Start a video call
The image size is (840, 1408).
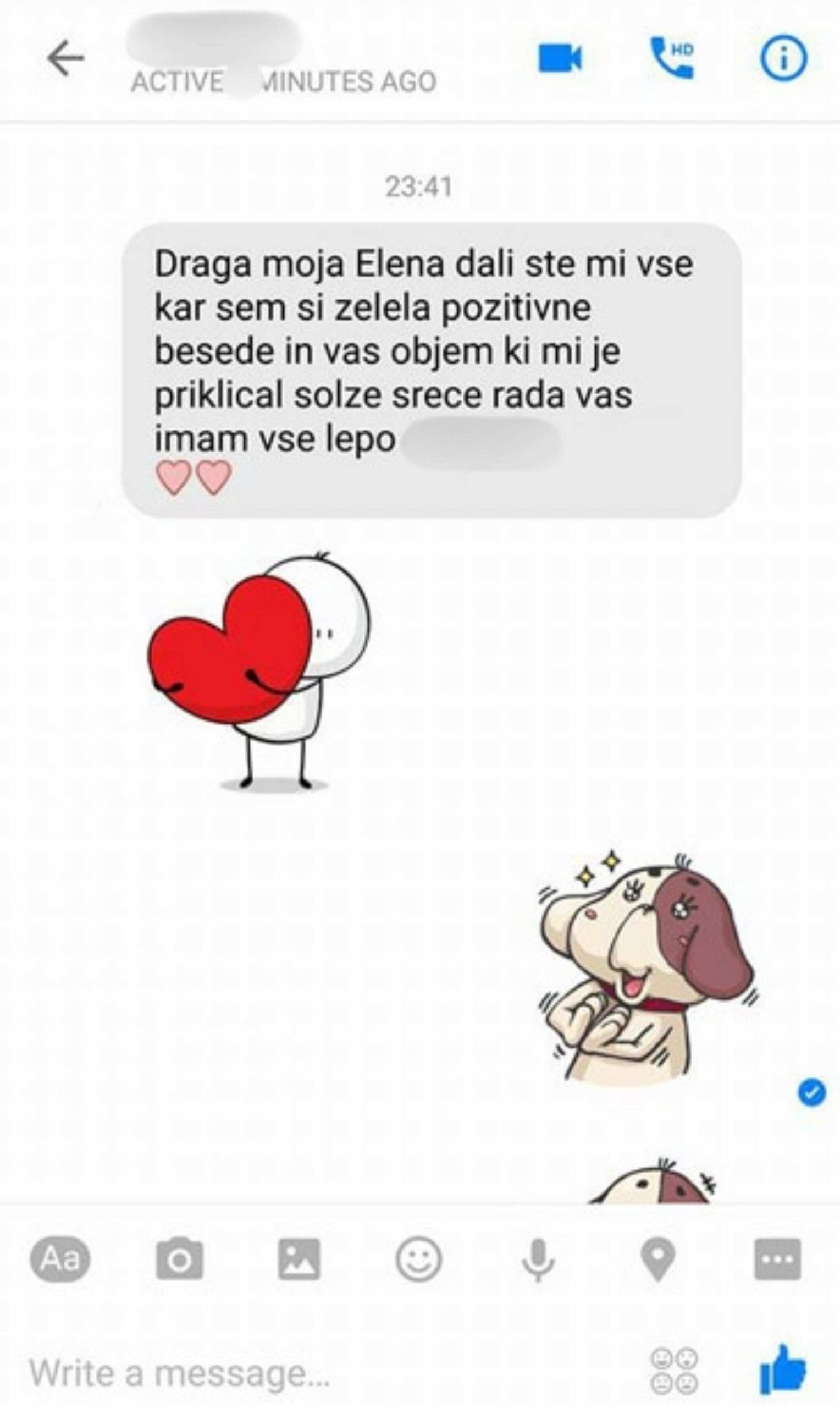[x=559, y=58]
